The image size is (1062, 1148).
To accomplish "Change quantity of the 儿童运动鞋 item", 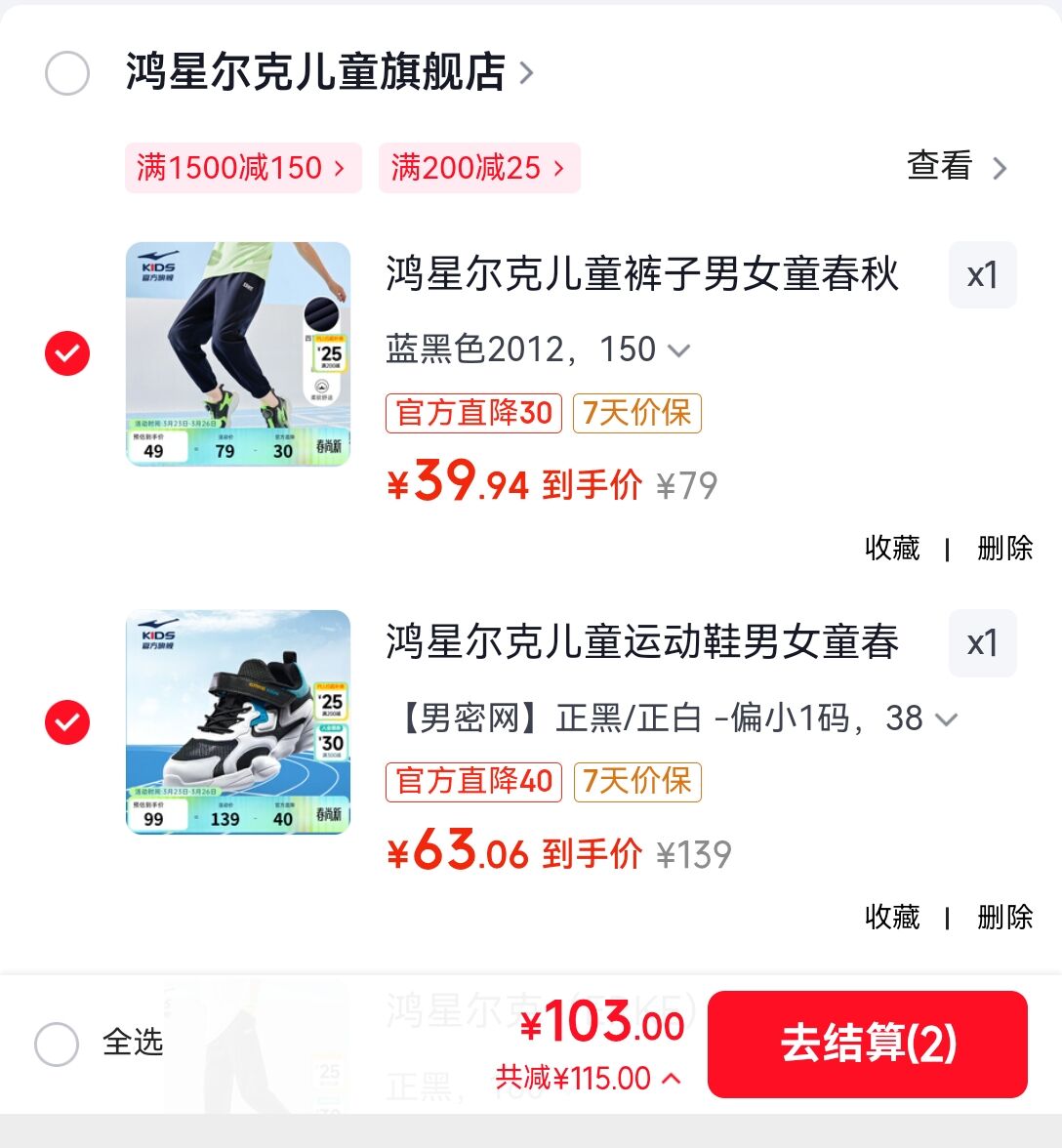I will coord(982,643).
